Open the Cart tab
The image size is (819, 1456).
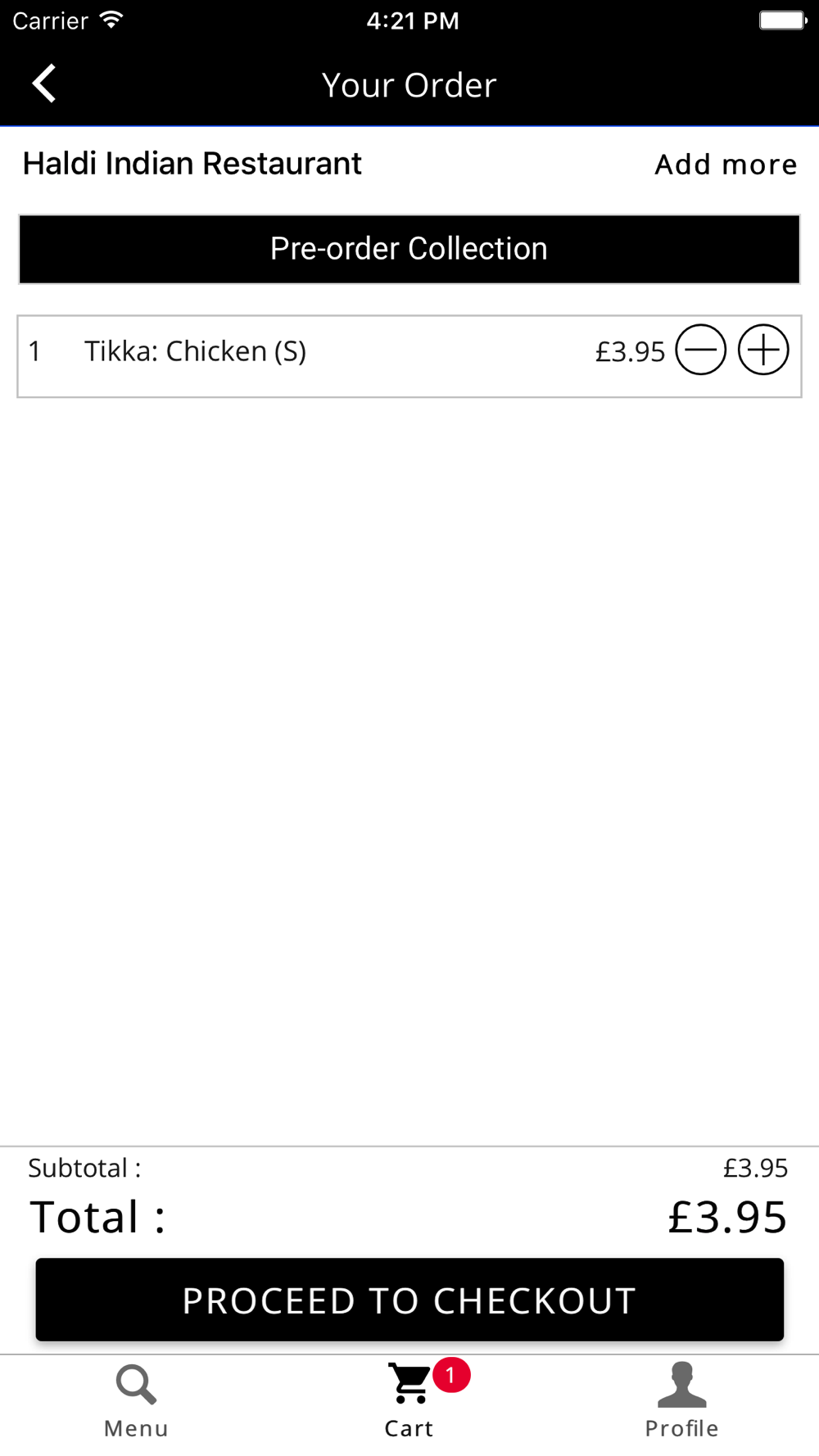(x=409, y=1402)
